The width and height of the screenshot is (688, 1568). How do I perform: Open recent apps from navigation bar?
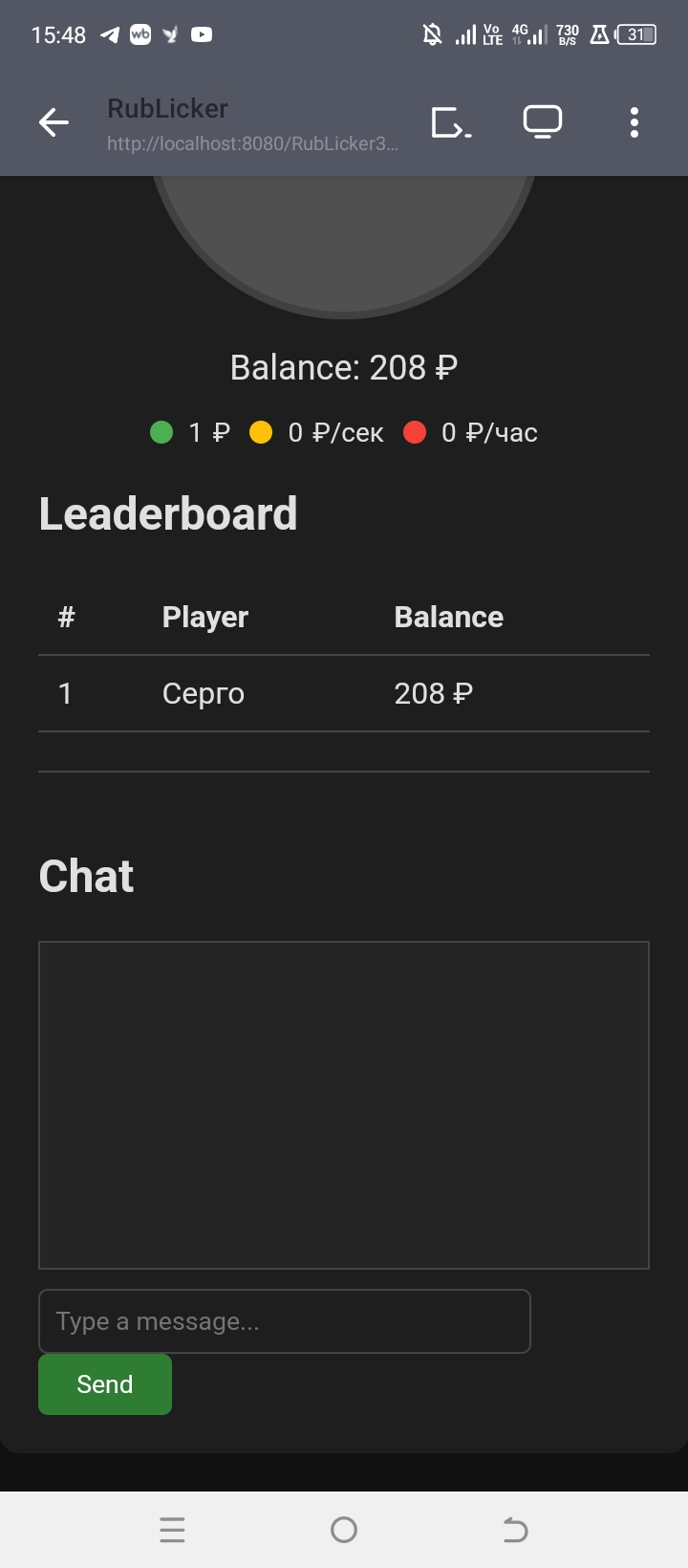coord(172,1530)
